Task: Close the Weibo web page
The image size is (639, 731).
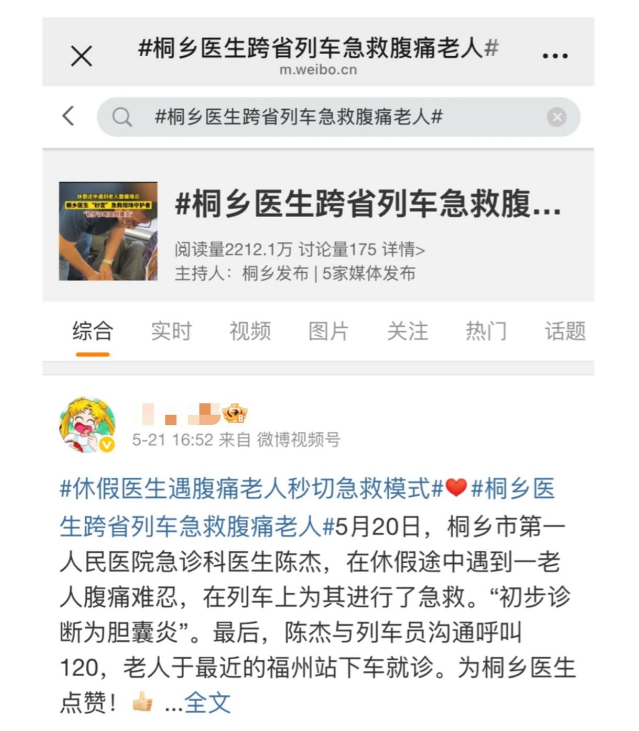Action: point(81,56)
